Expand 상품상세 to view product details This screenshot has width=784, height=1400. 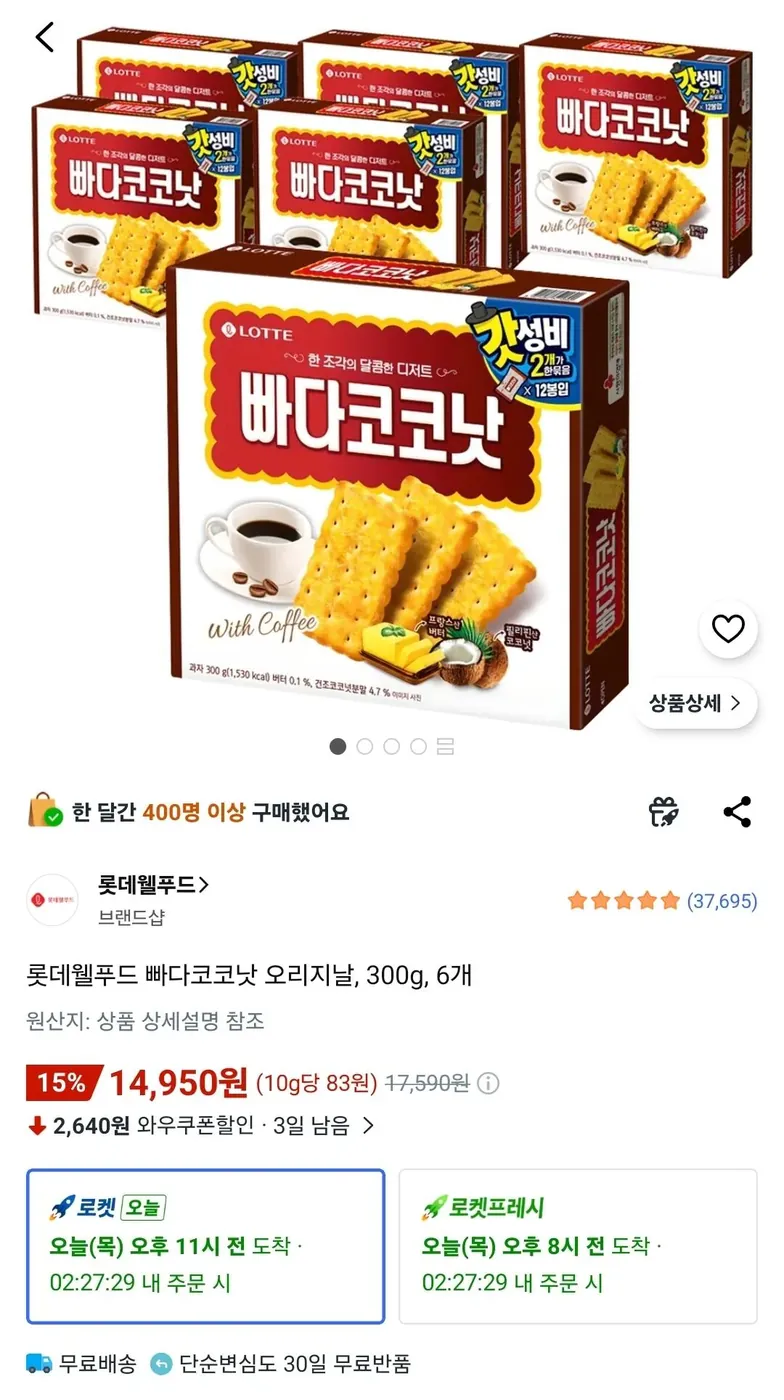point(694,703)
